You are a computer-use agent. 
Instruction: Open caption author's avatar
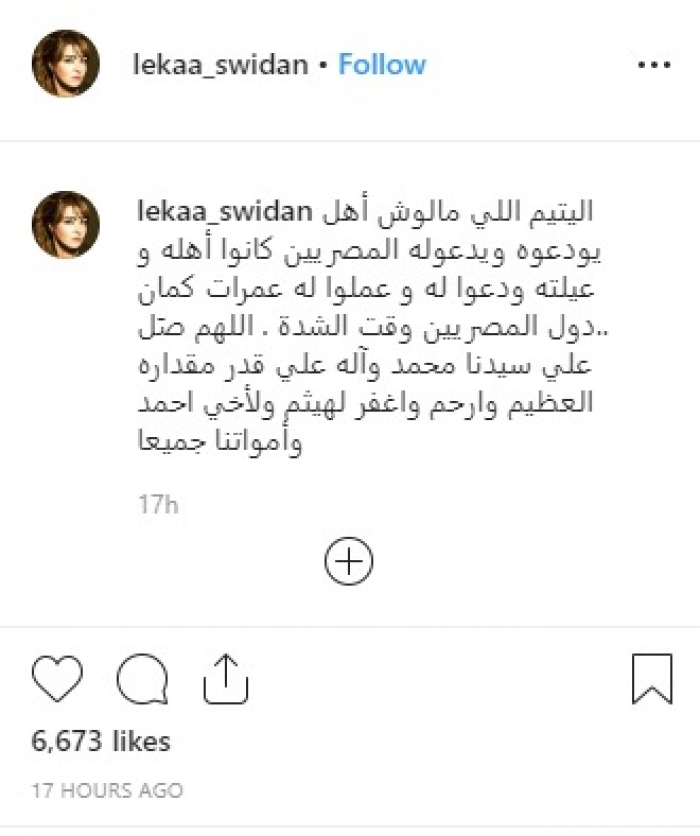click(x=66, y=225)
